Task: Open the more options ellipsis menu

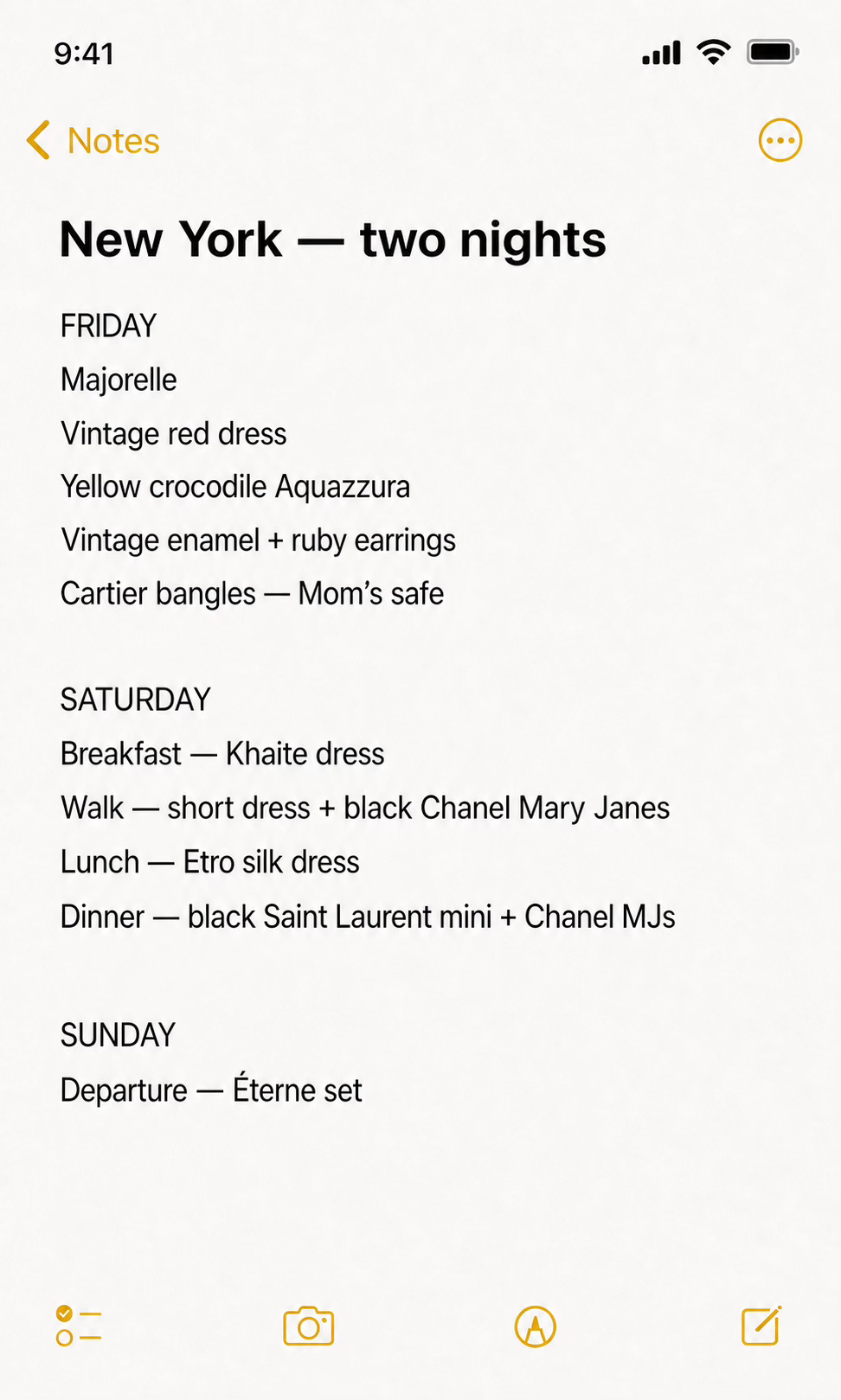Action: click(780, 140)
